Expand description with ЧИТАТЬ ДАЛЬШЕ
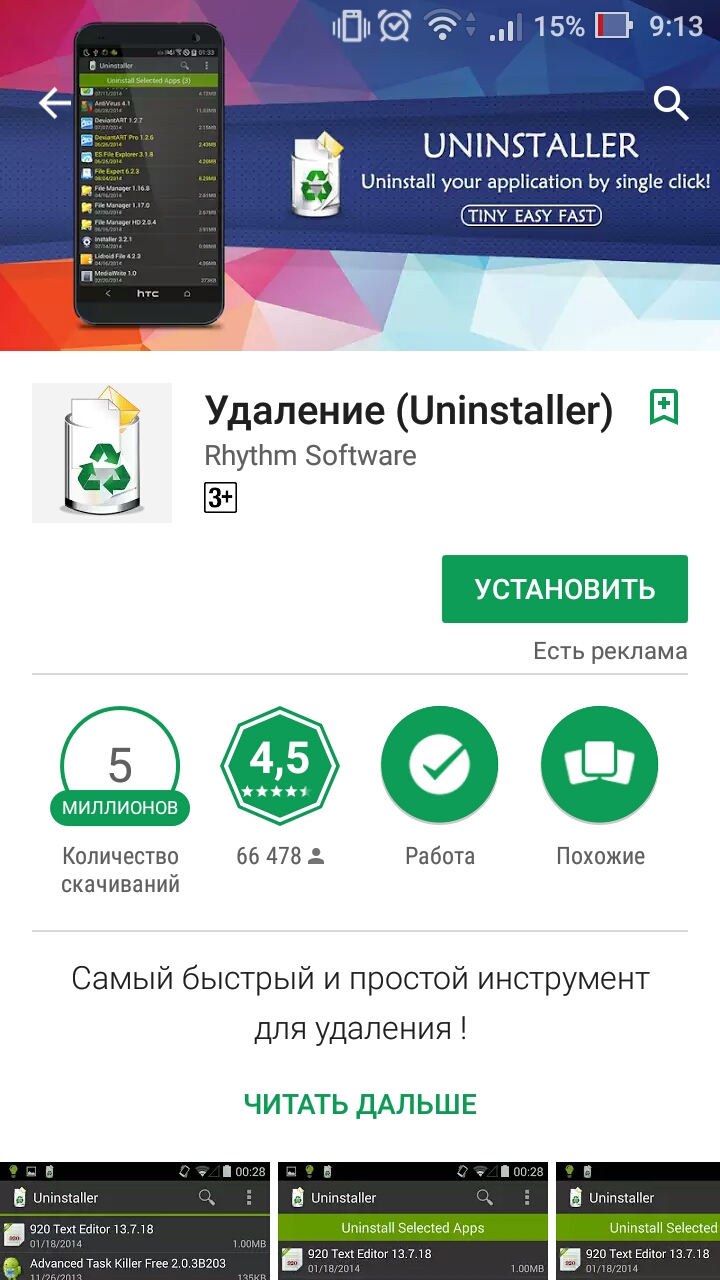The height and width of the screenshot is (1280, 720). [x=360, y=1104]
